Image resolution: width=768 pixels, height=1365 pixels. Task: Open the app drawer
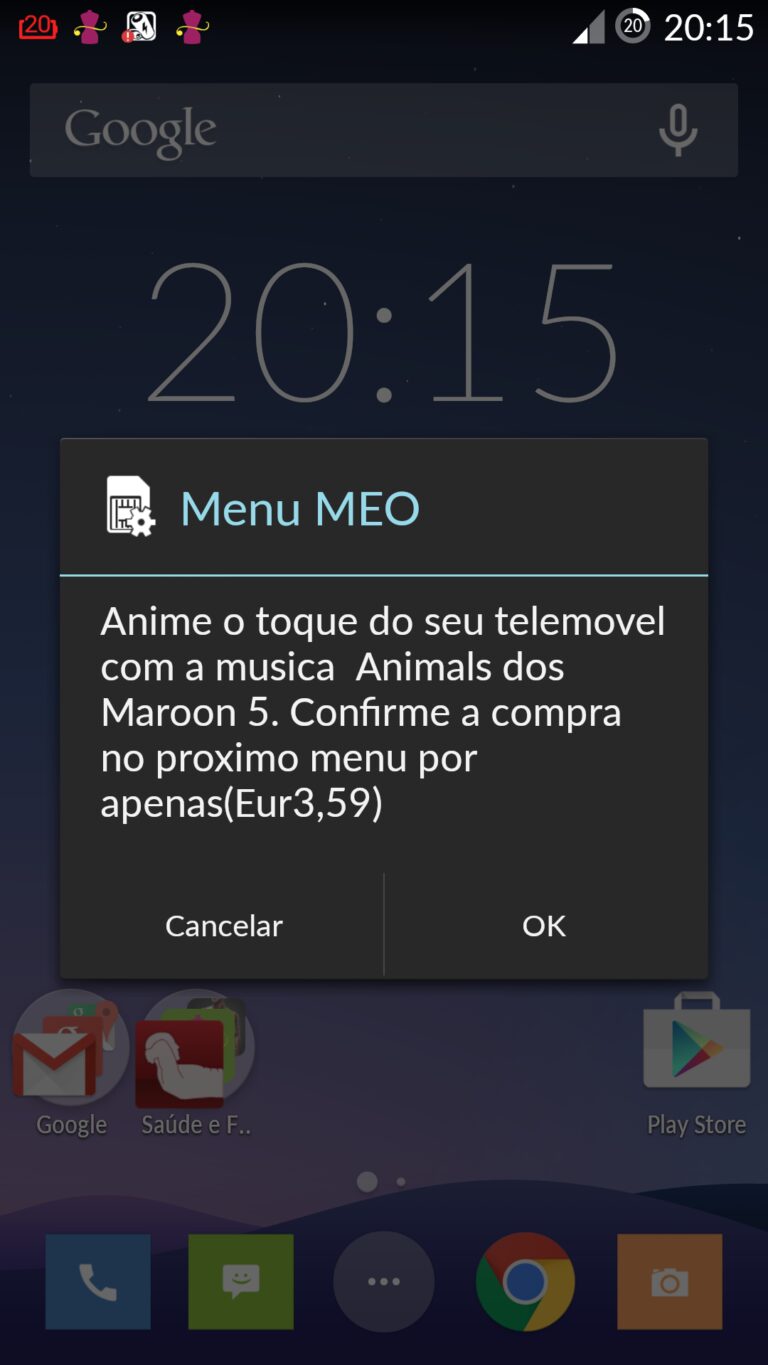(x=384, y=1281)
